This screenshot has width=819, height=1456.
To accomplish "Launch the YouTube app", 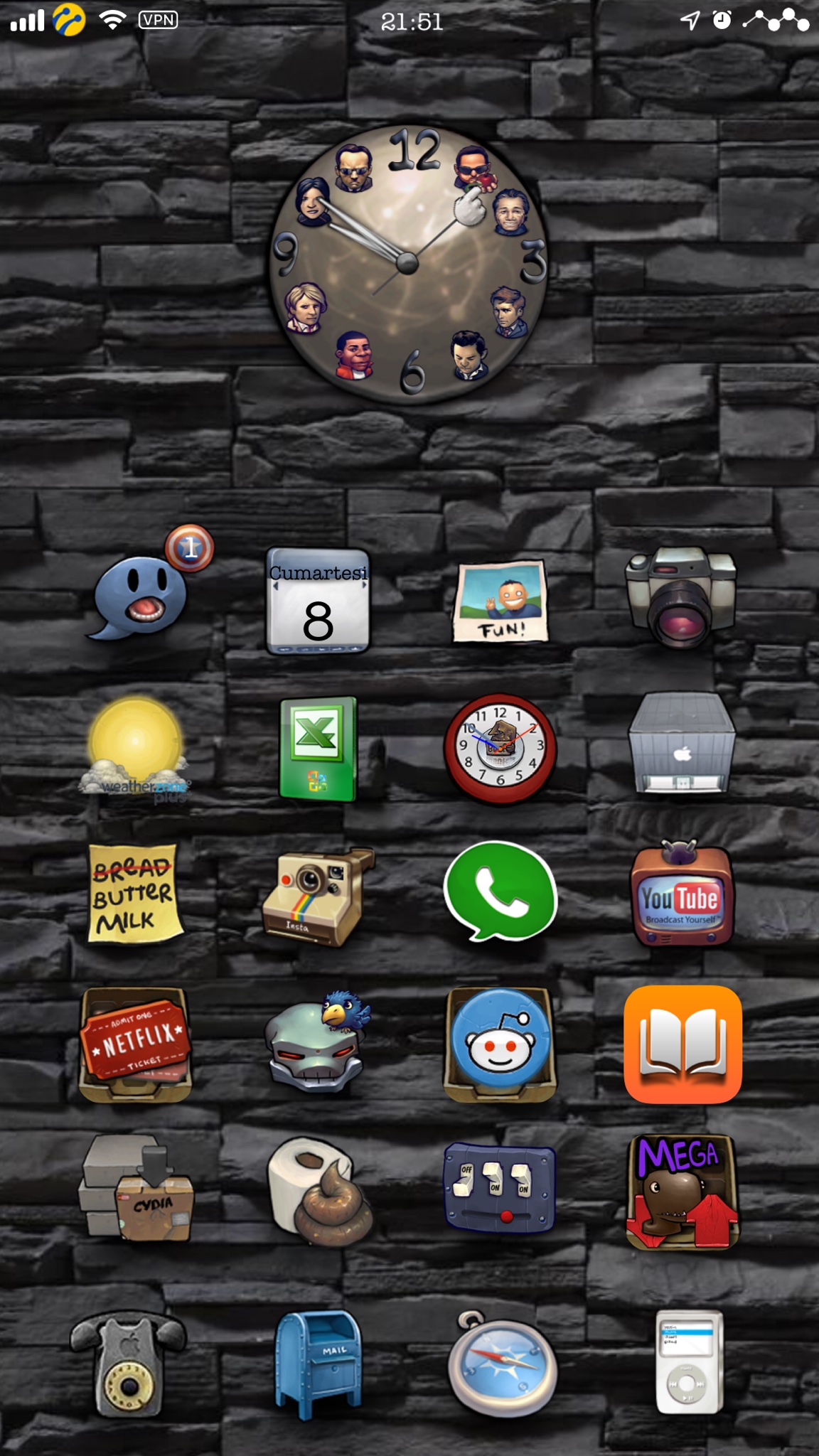I will point(682,897).
